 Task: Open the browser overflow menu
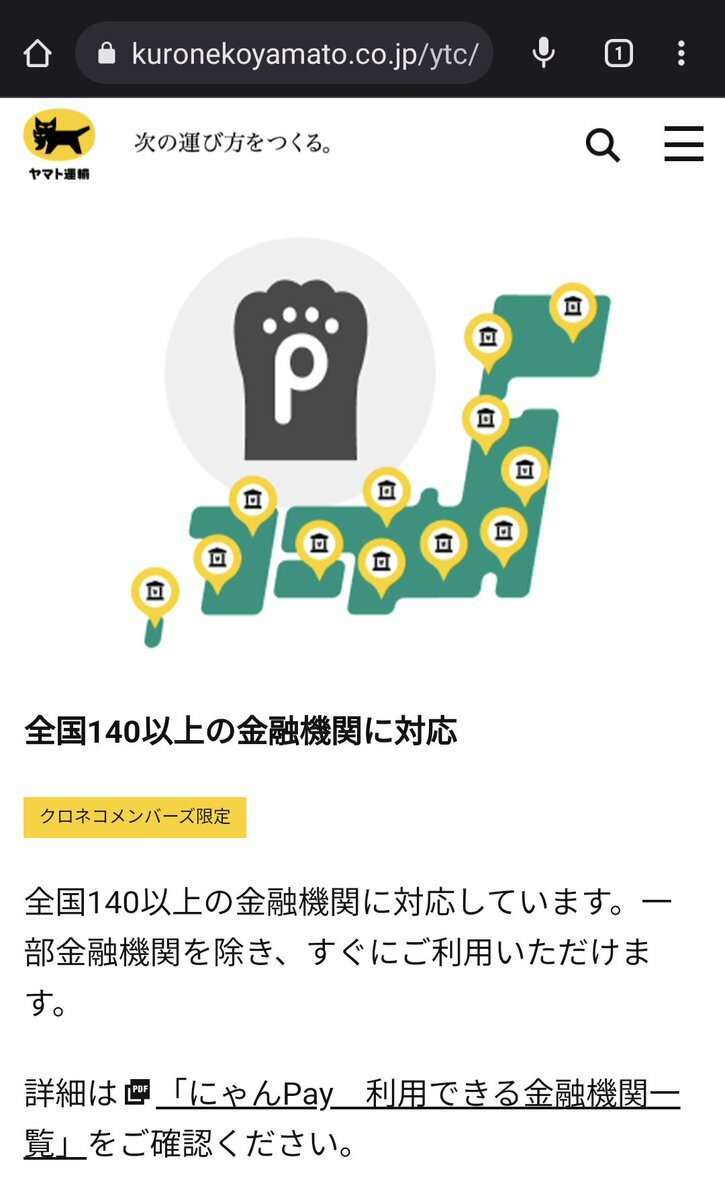681,53
